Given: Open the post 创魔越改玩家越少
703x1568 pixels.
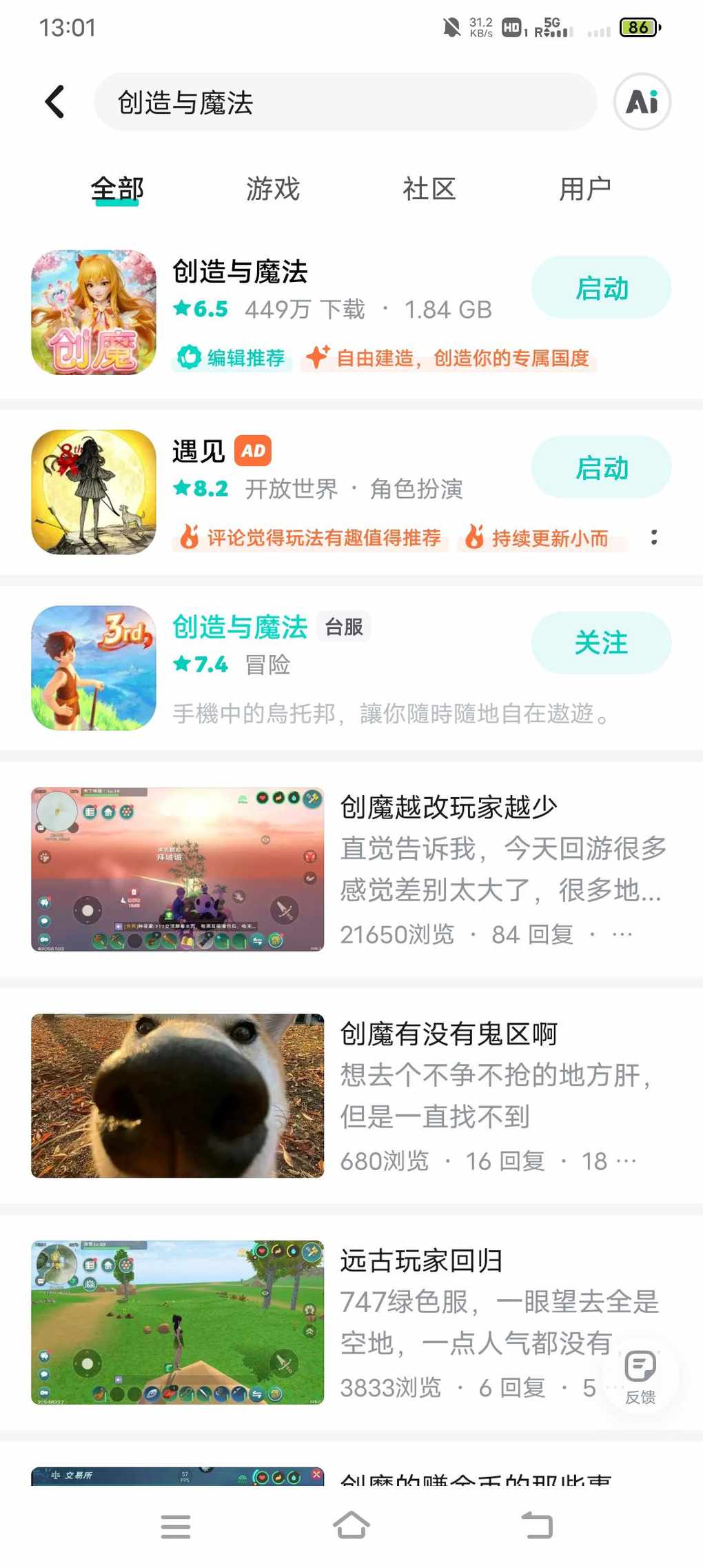Looking at the screenshot, I should click(448, 807).
